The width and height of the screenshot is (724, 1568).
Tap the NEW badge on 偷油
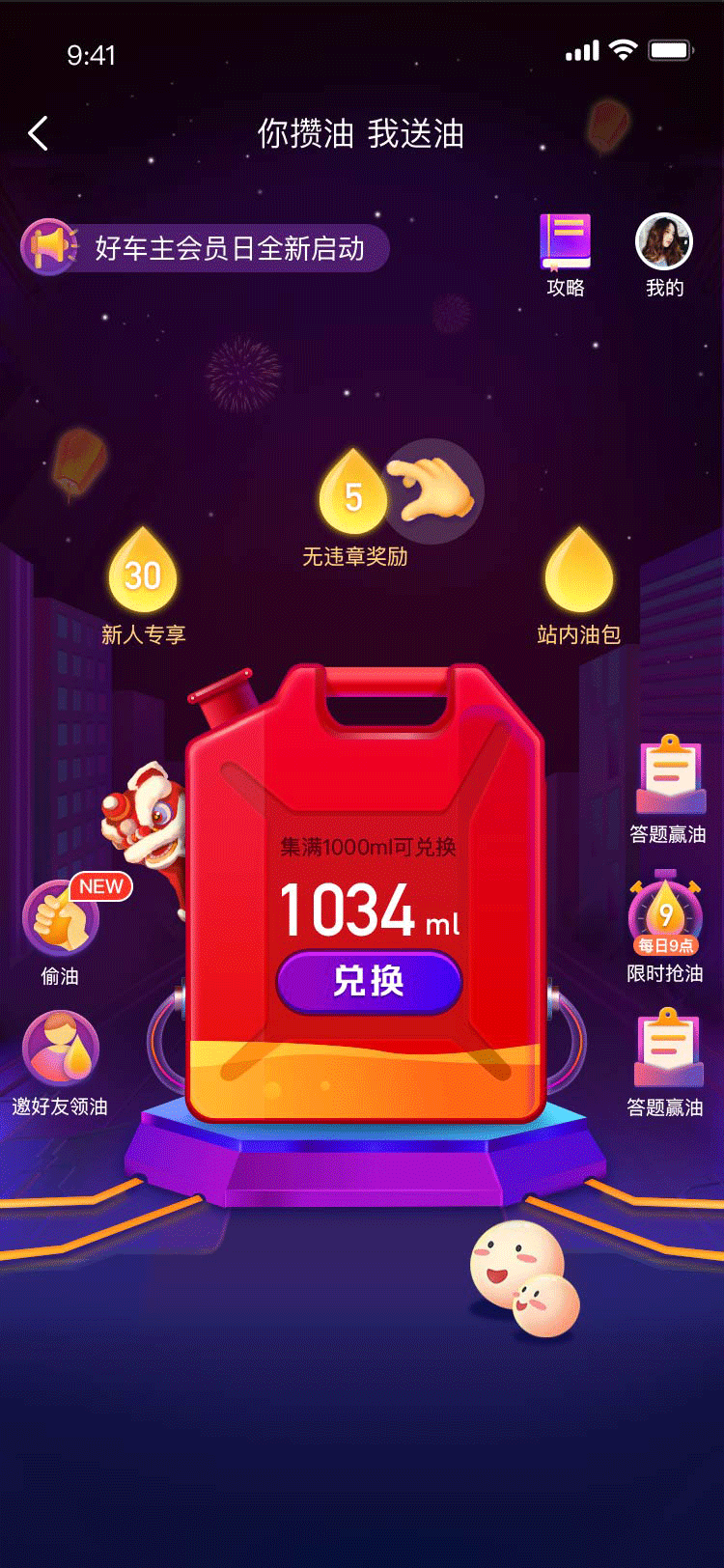99,886
